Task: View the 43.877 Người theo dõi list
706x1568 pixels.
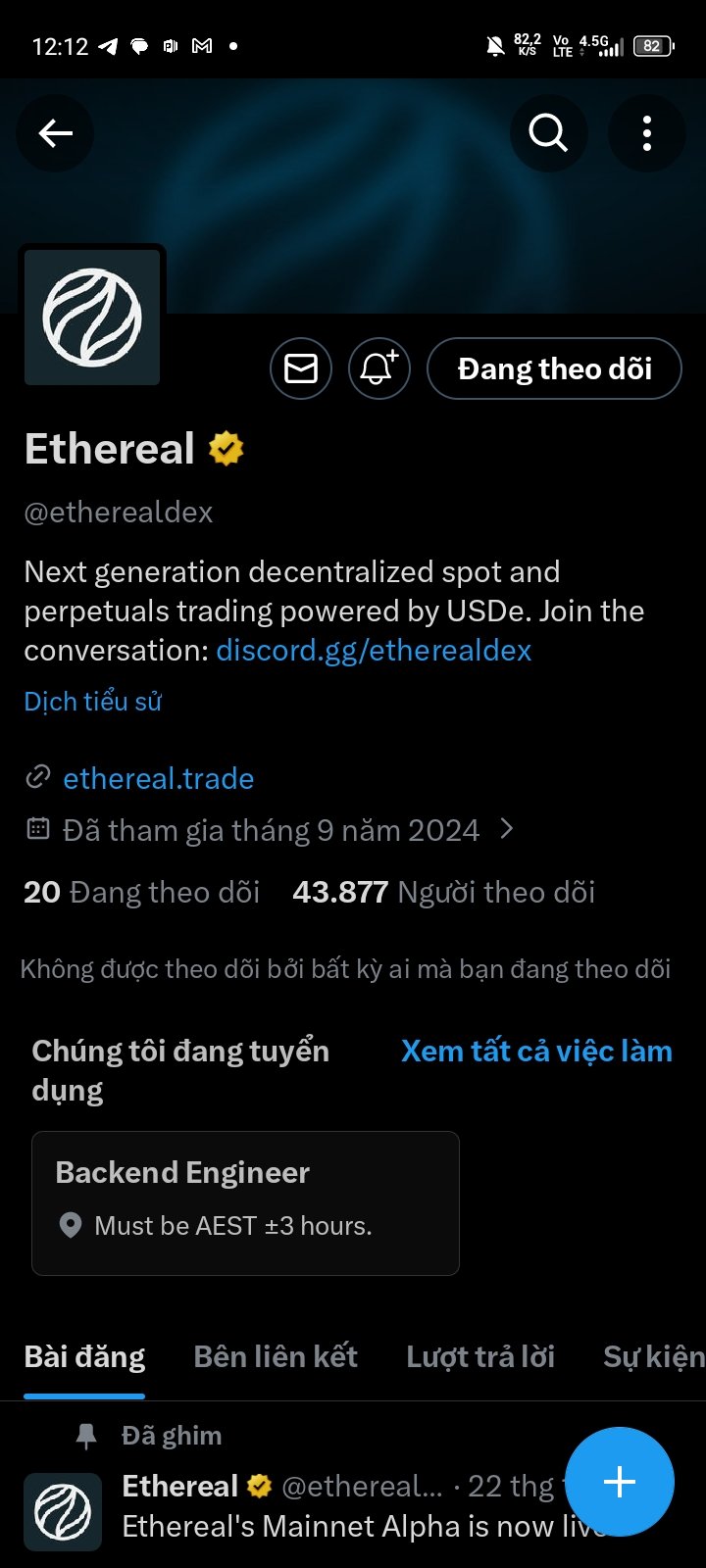Action: point(443,892)
